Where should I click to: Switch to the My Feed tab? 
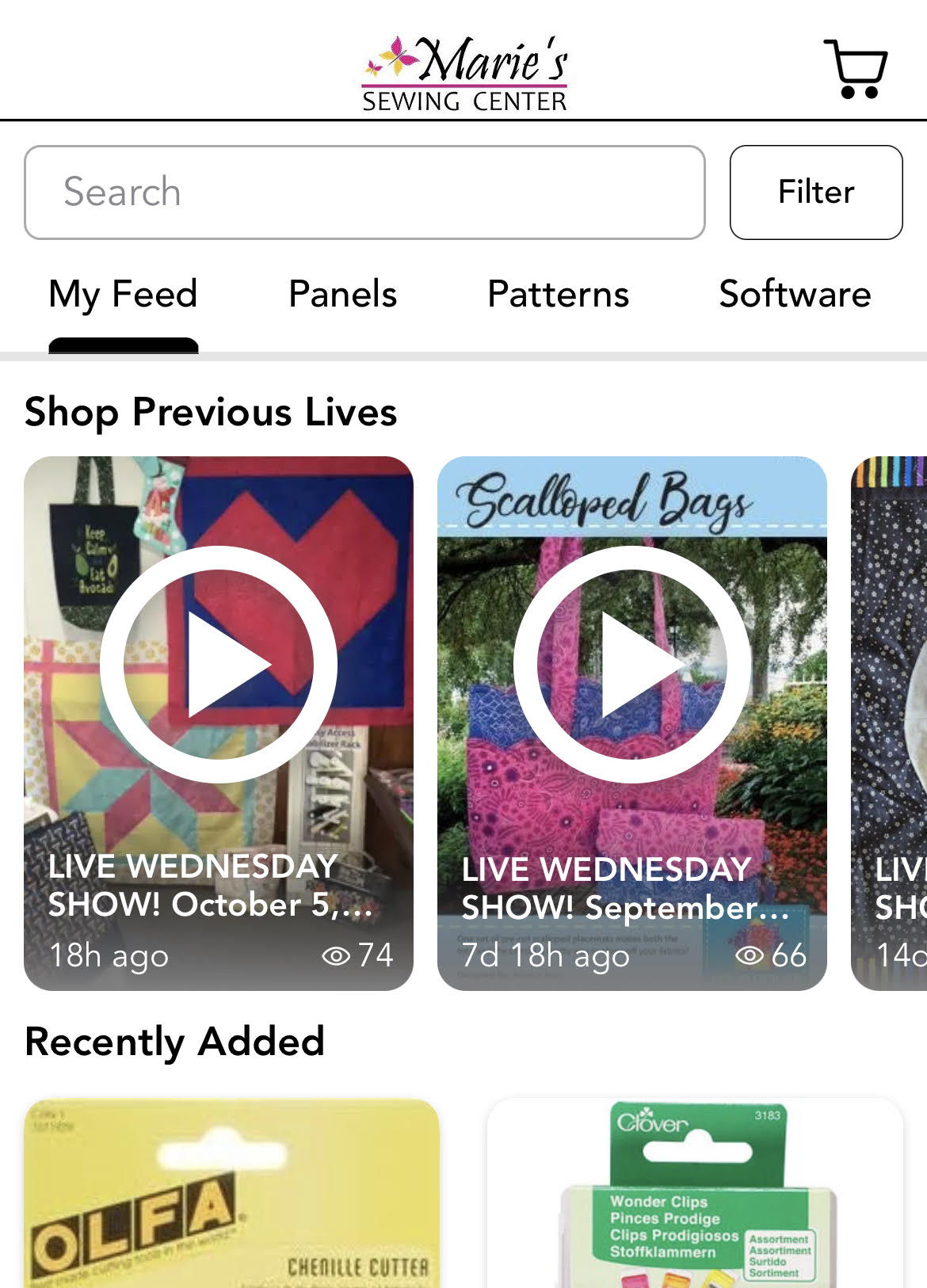tap(123, 295)
